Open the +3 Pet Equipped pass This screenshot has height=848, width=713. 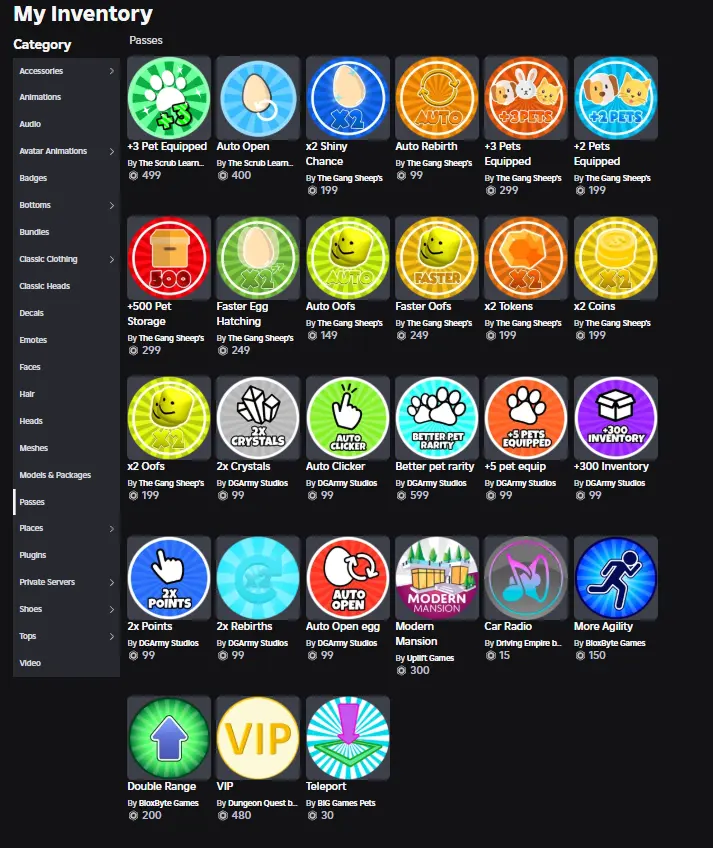pyautogui.click(x=169, y=97)
